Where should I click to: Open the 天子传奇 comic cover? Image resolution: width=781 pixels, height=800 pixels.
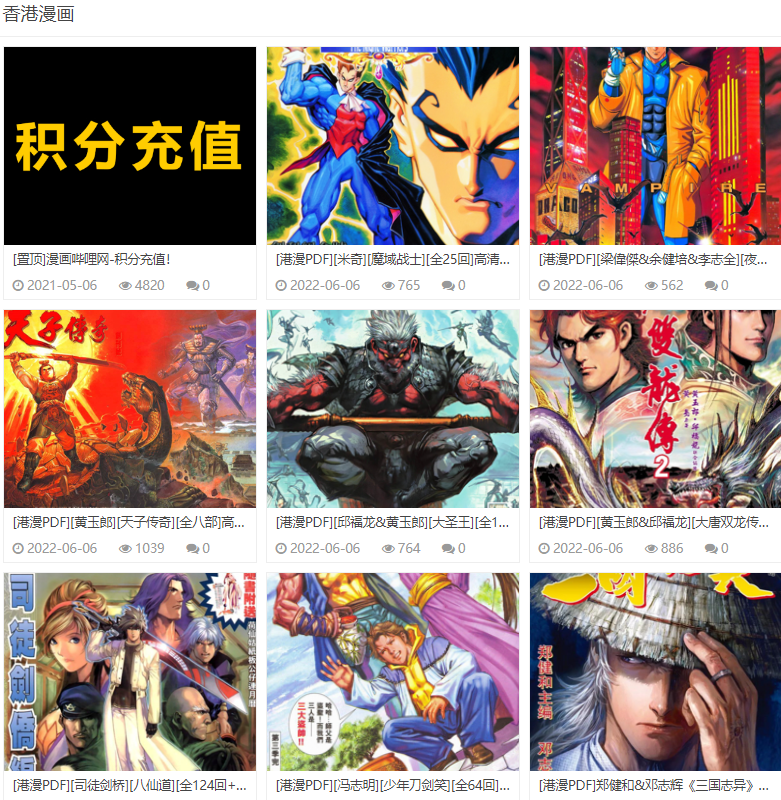(130, 409)
